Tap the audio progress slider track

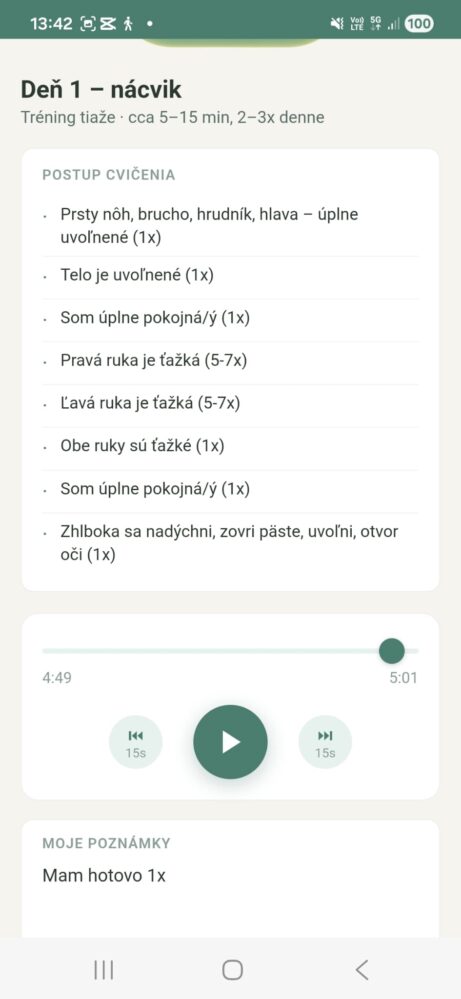[x=230, y=651]
